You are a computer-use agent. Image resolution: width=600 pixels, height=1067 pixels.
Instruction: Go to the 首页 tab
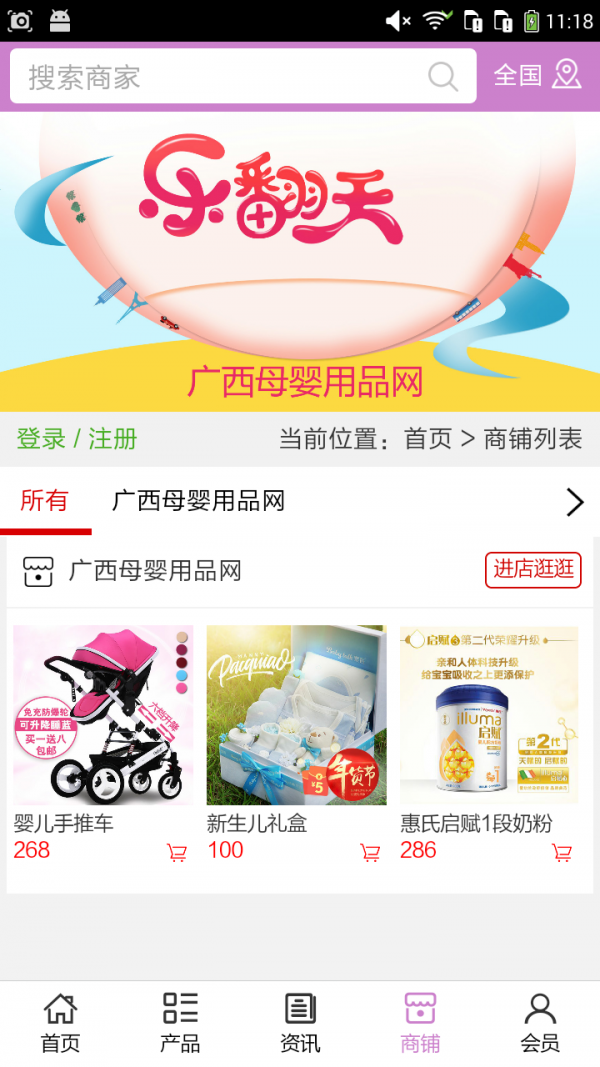60,1023
